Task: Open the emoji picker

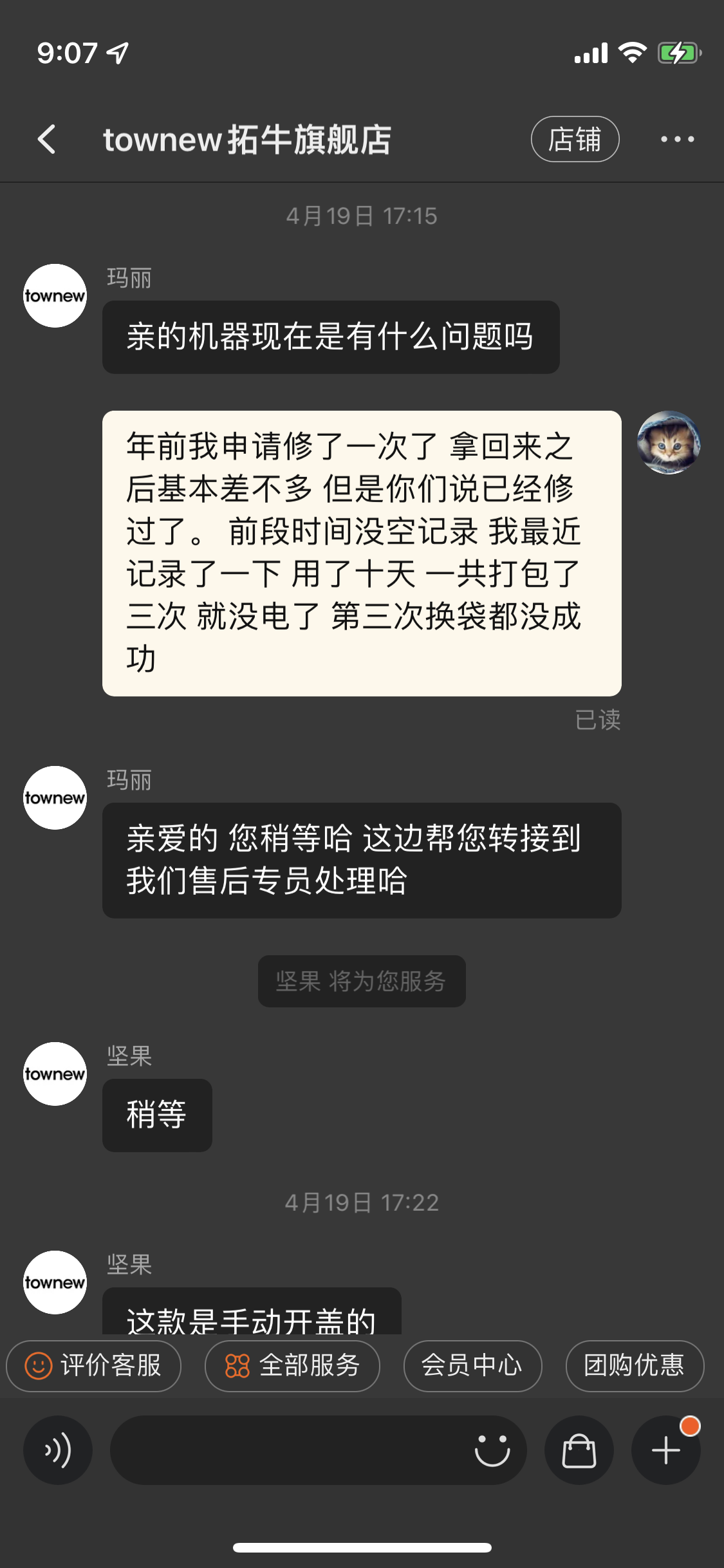Action: (492, 1450)
